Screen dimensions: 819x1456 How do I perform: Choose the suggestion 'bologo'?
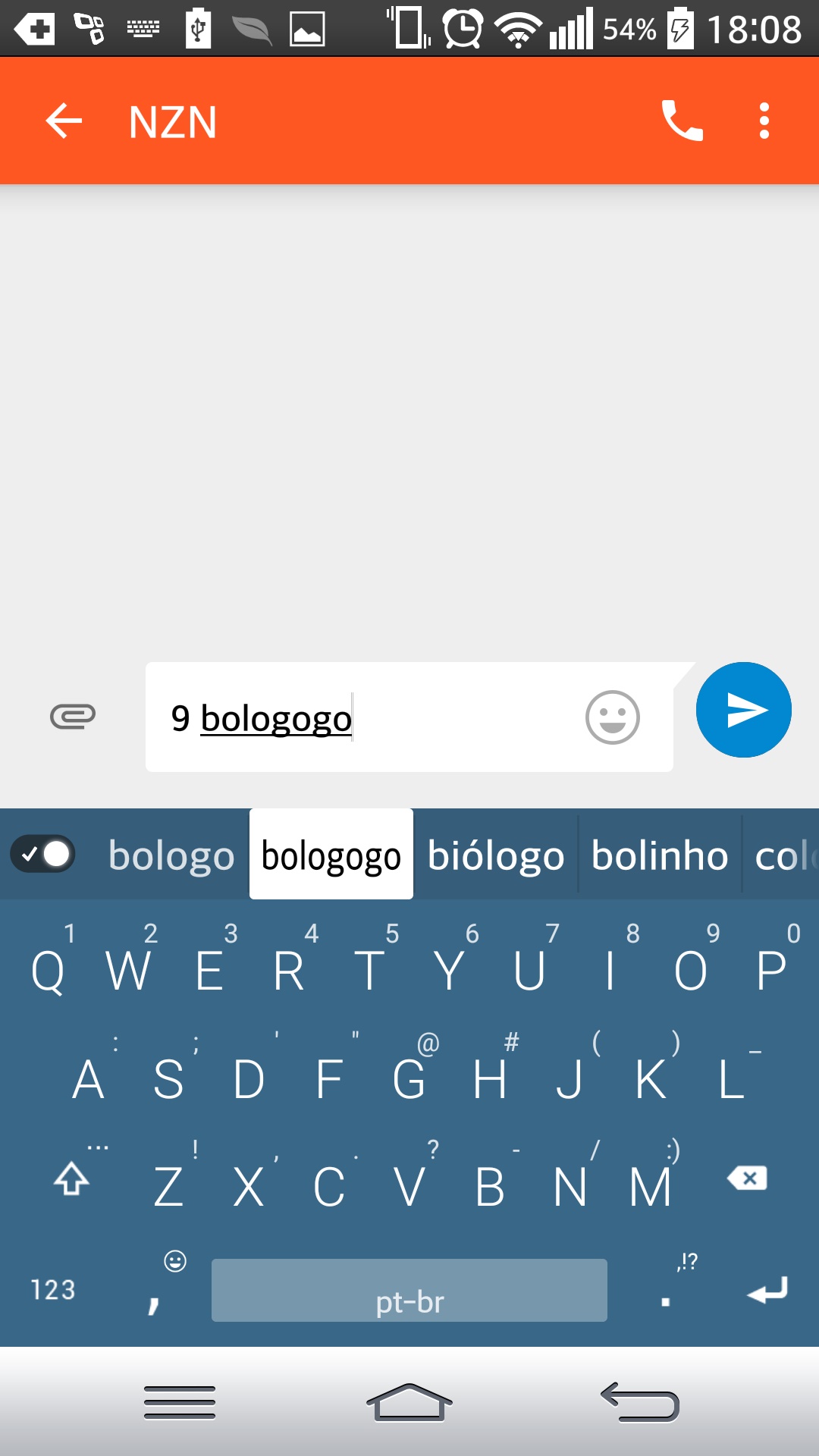171,855
